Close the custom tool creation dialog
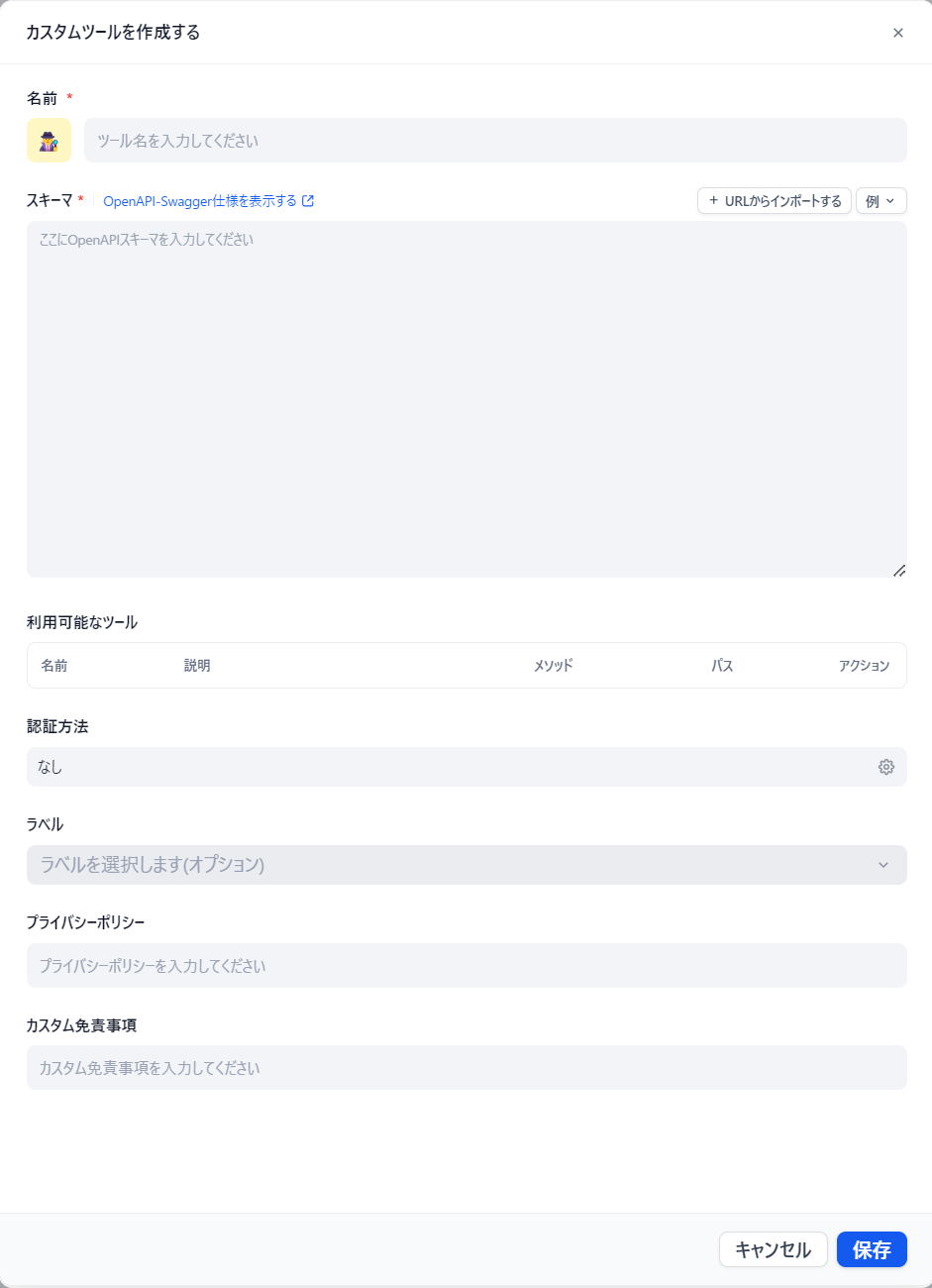 [897, 33]
